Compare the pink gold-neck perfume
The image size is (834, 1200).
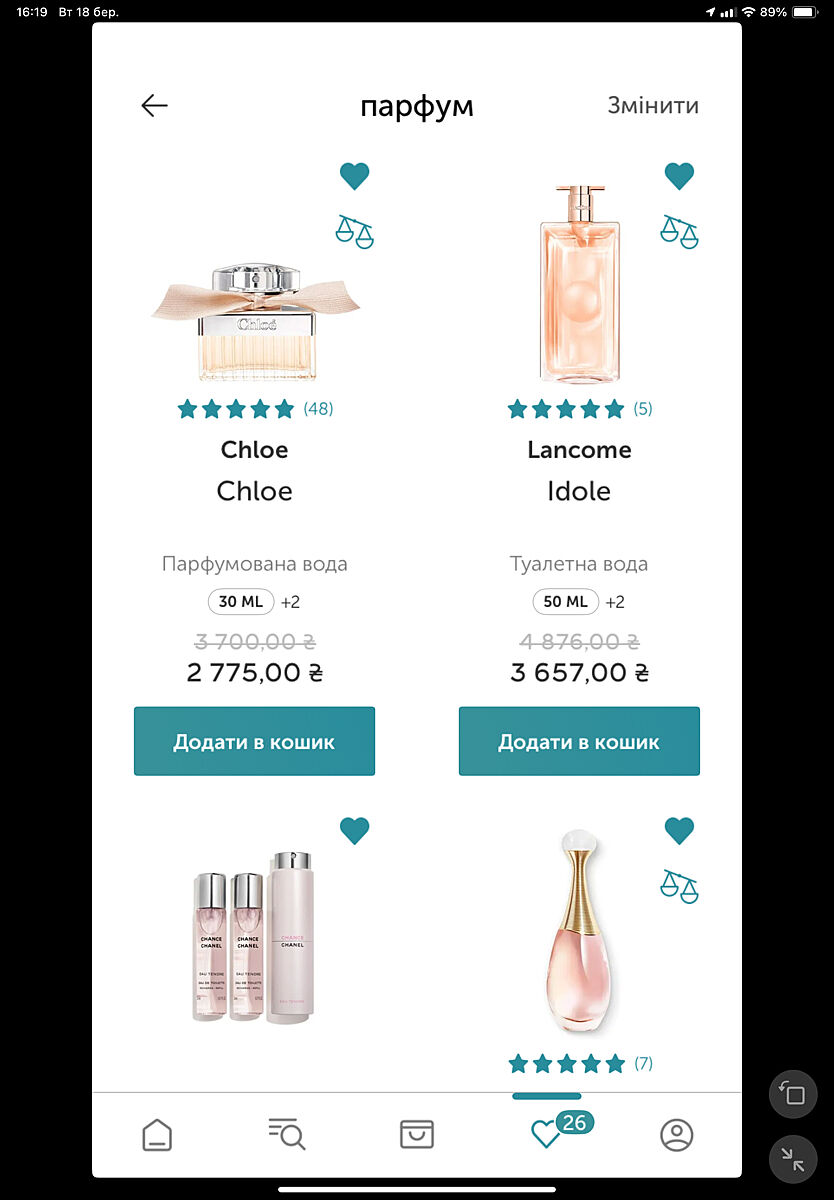point(679,886)
